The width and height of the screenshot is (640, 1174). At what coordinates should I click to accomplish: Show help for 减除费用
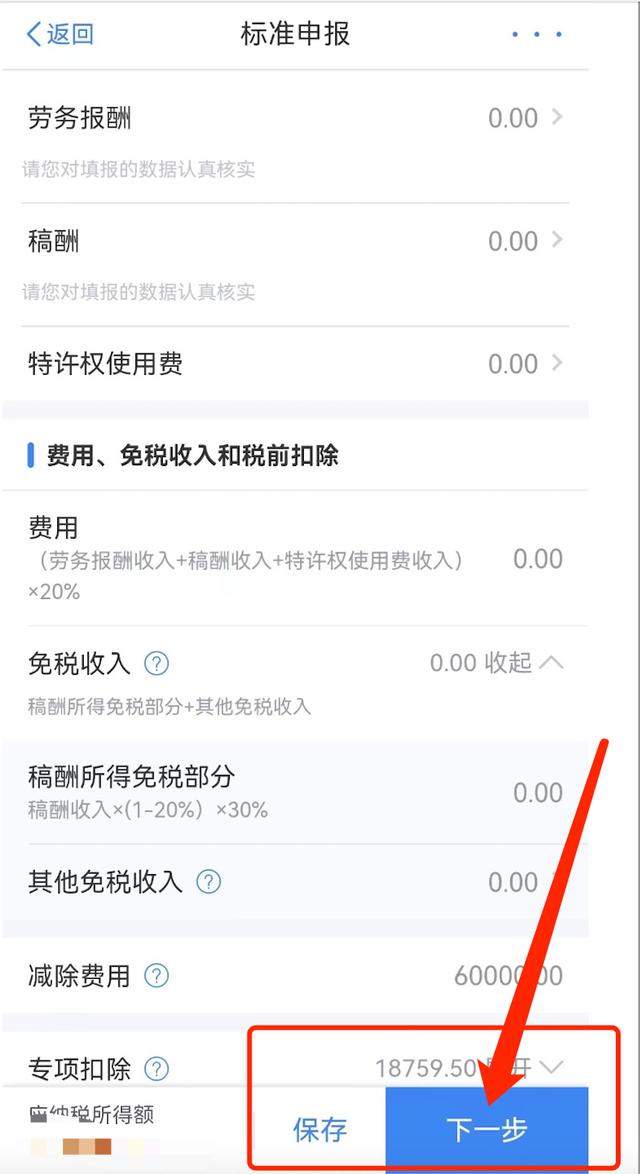point(157,975)
